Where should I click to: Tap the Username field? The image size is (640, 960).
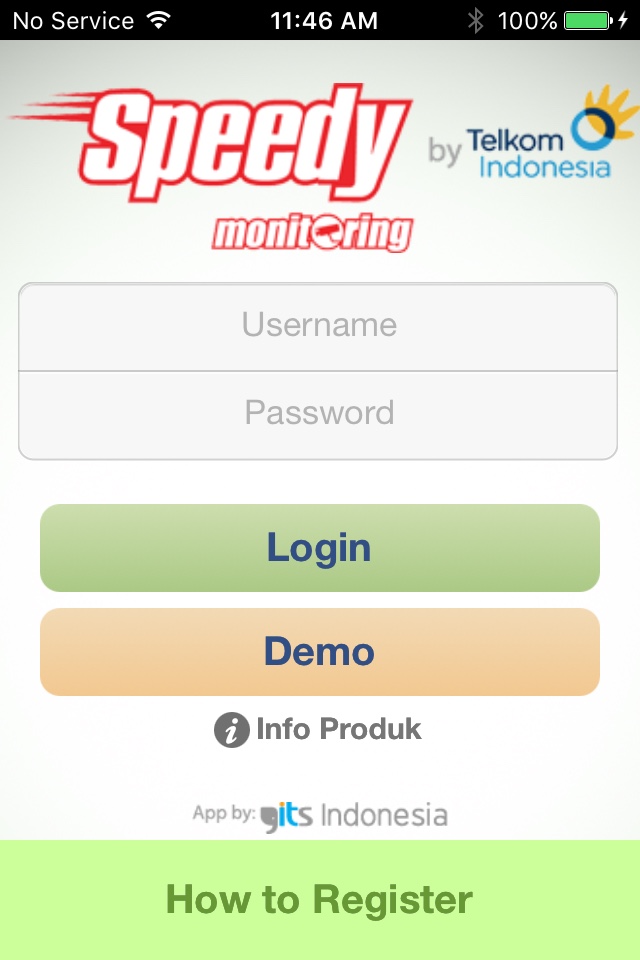(318, 326)
